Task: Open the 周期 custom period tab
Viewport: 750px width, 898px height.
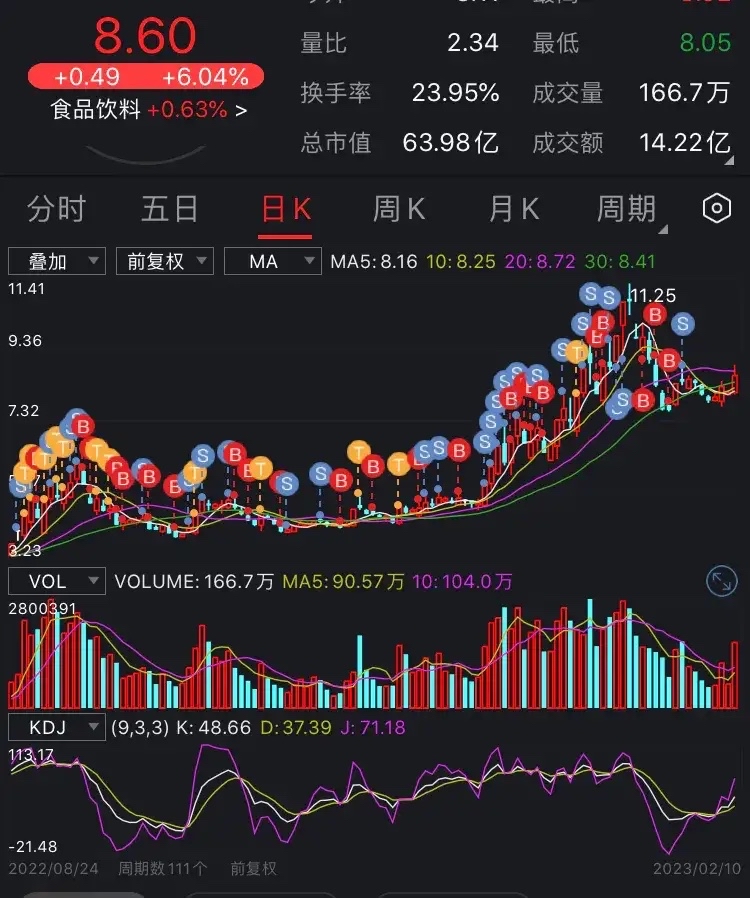Action: (x=628, y=209)
